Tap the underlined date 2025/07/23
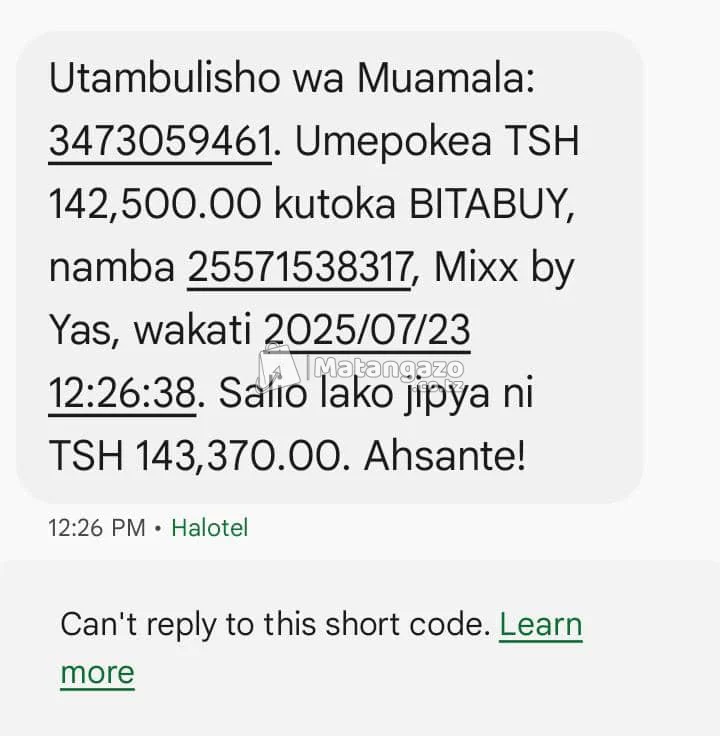The width and height of the screenshot is (720, 736). coord(366,331)
